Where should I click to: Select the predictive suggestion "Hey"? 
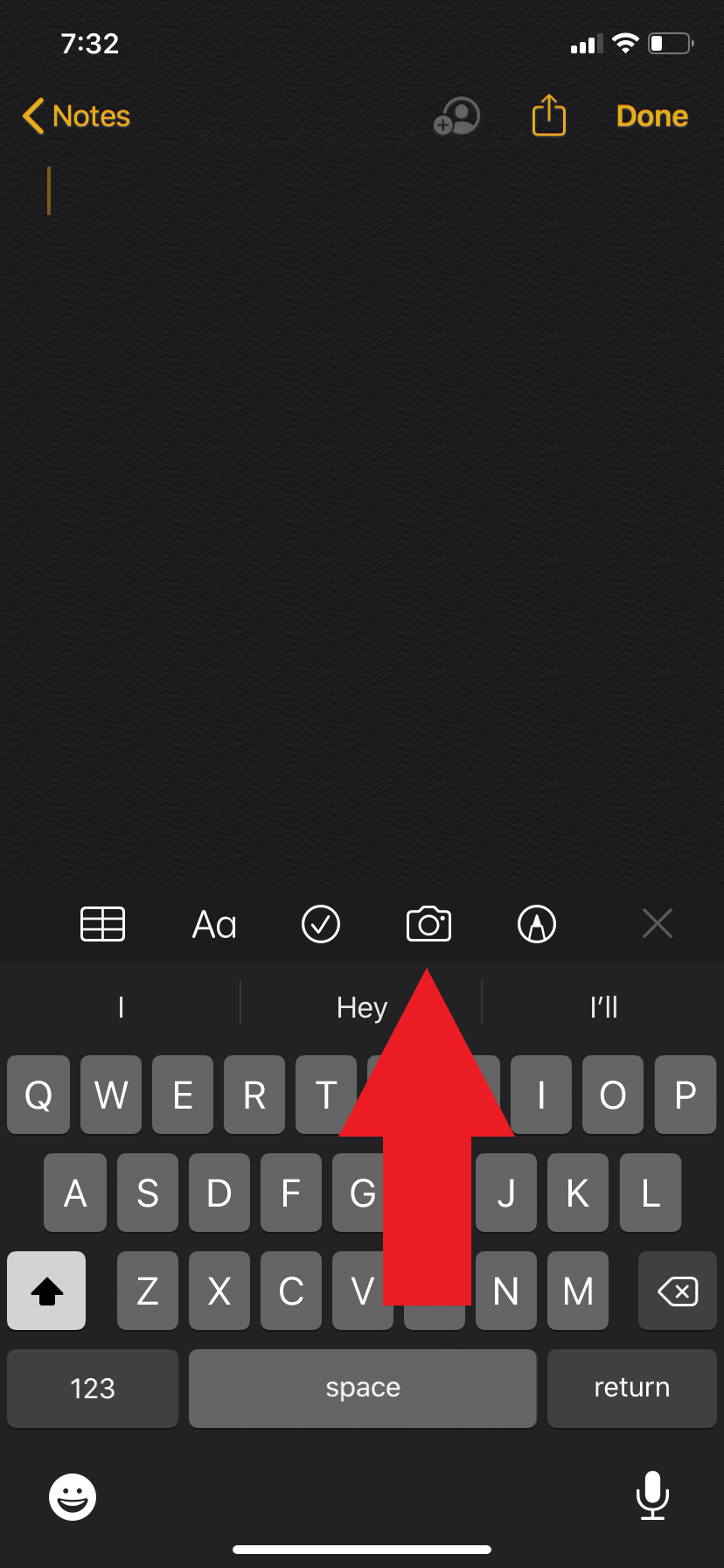(x=361, y=1007)
